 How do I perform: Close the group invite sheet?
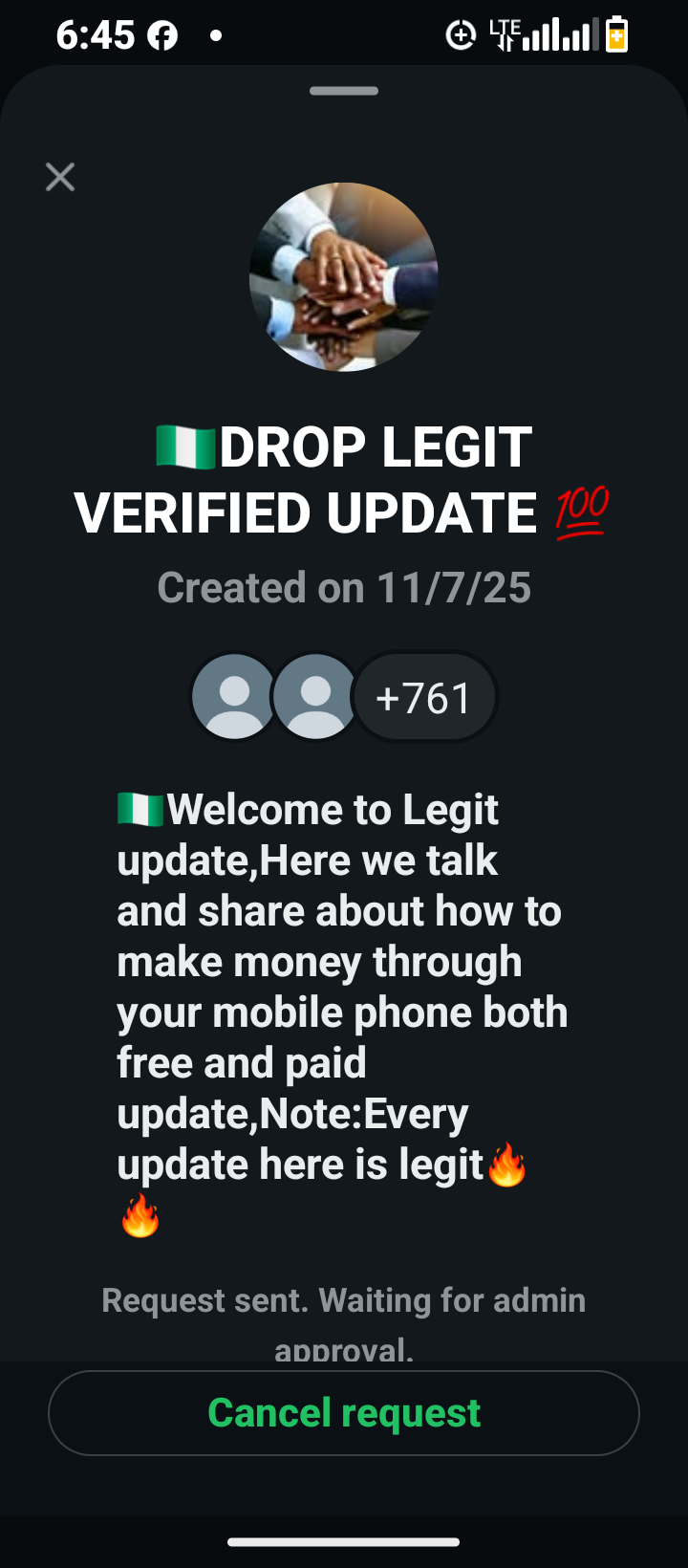point(60,177)
